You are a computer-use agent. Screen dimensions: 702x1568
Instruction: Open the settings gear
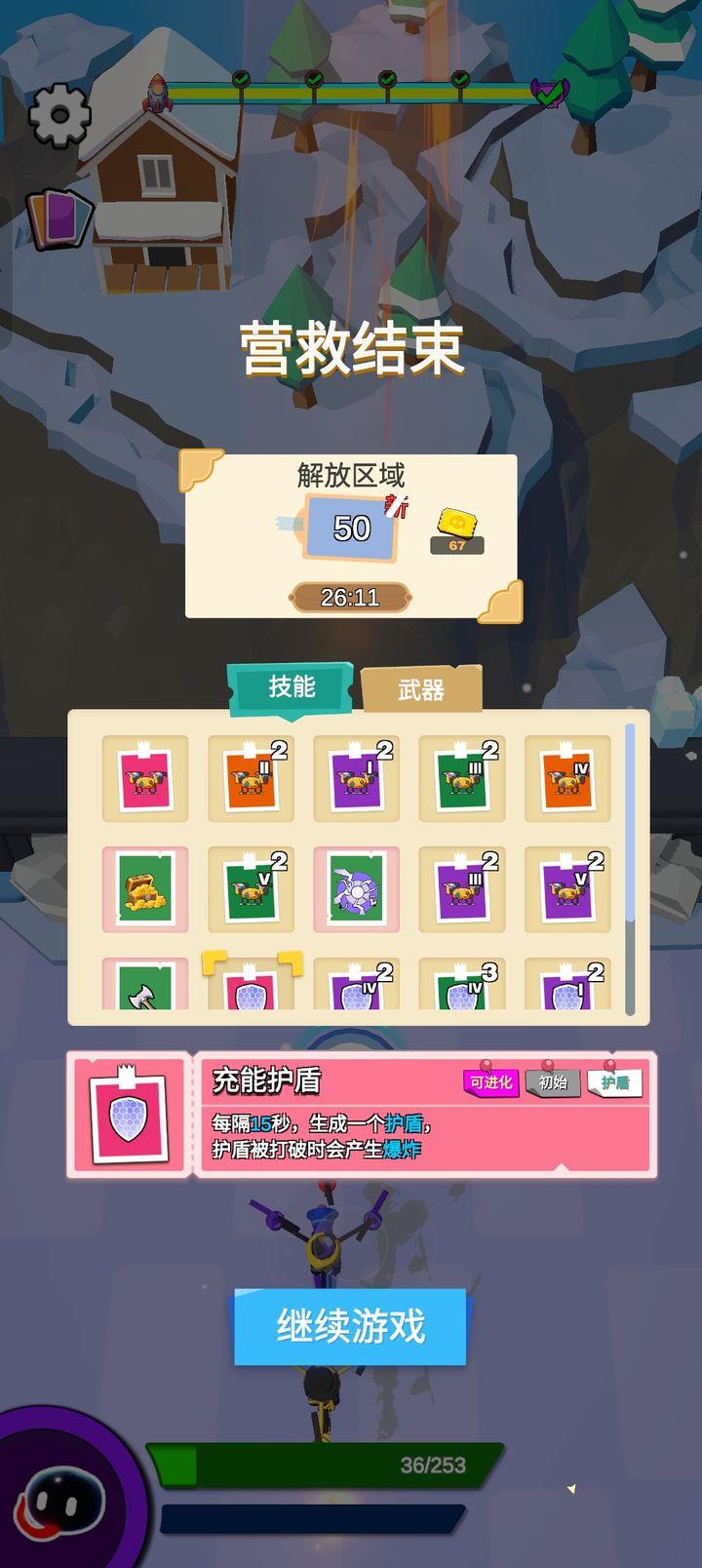59,115
